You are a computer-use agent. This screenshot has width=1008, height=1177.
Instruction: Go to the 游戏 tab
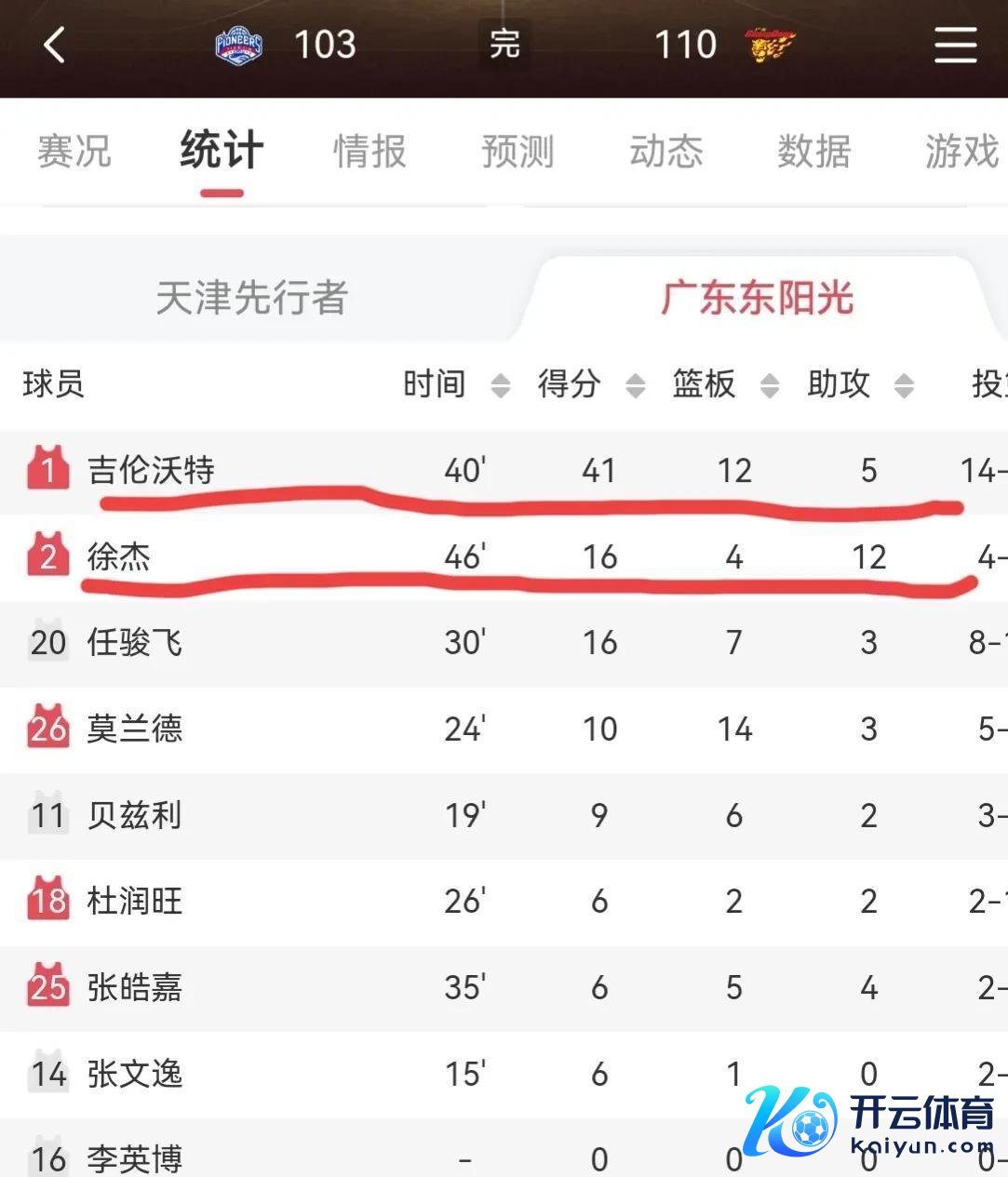click(961, 152)
